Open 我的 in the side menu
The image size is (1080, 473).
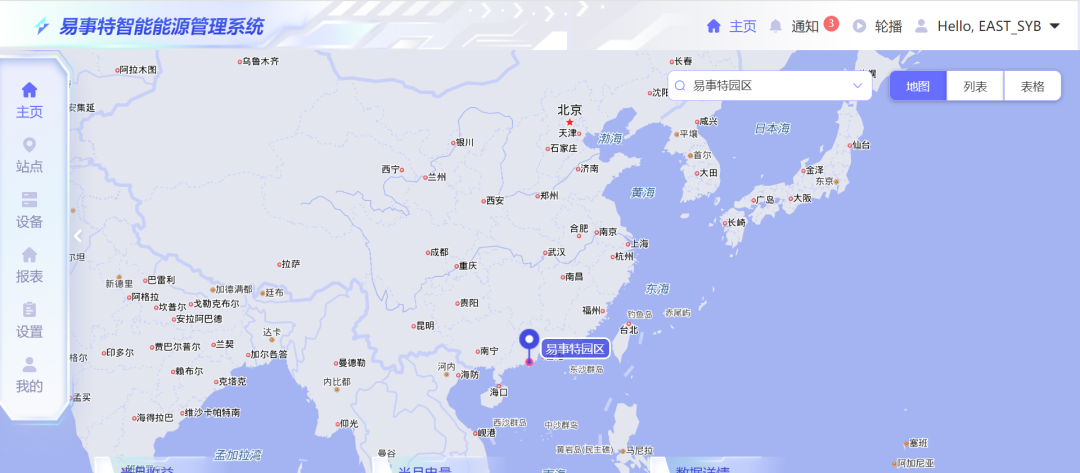pos(30,375)
